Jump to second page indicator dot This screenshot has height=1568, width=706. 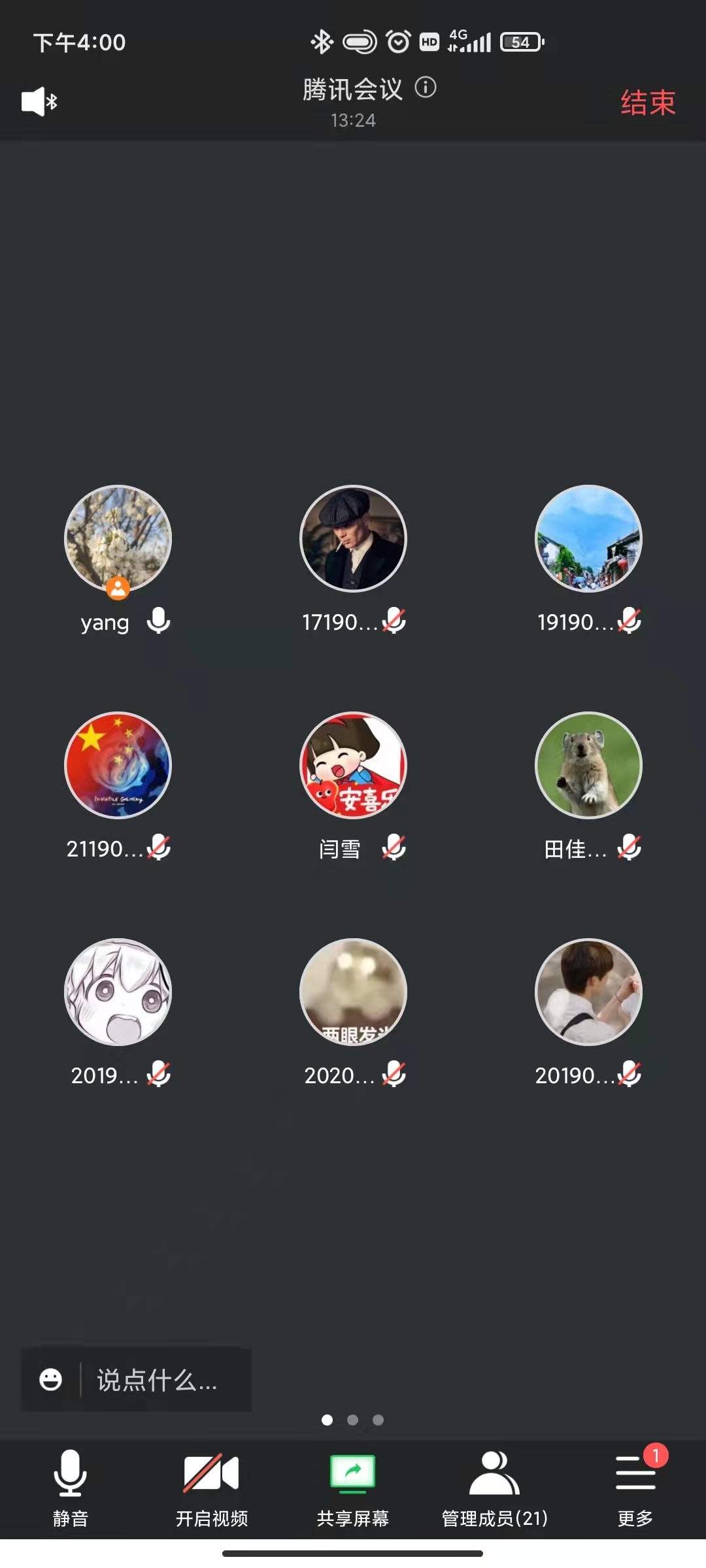pos(352,1420)
